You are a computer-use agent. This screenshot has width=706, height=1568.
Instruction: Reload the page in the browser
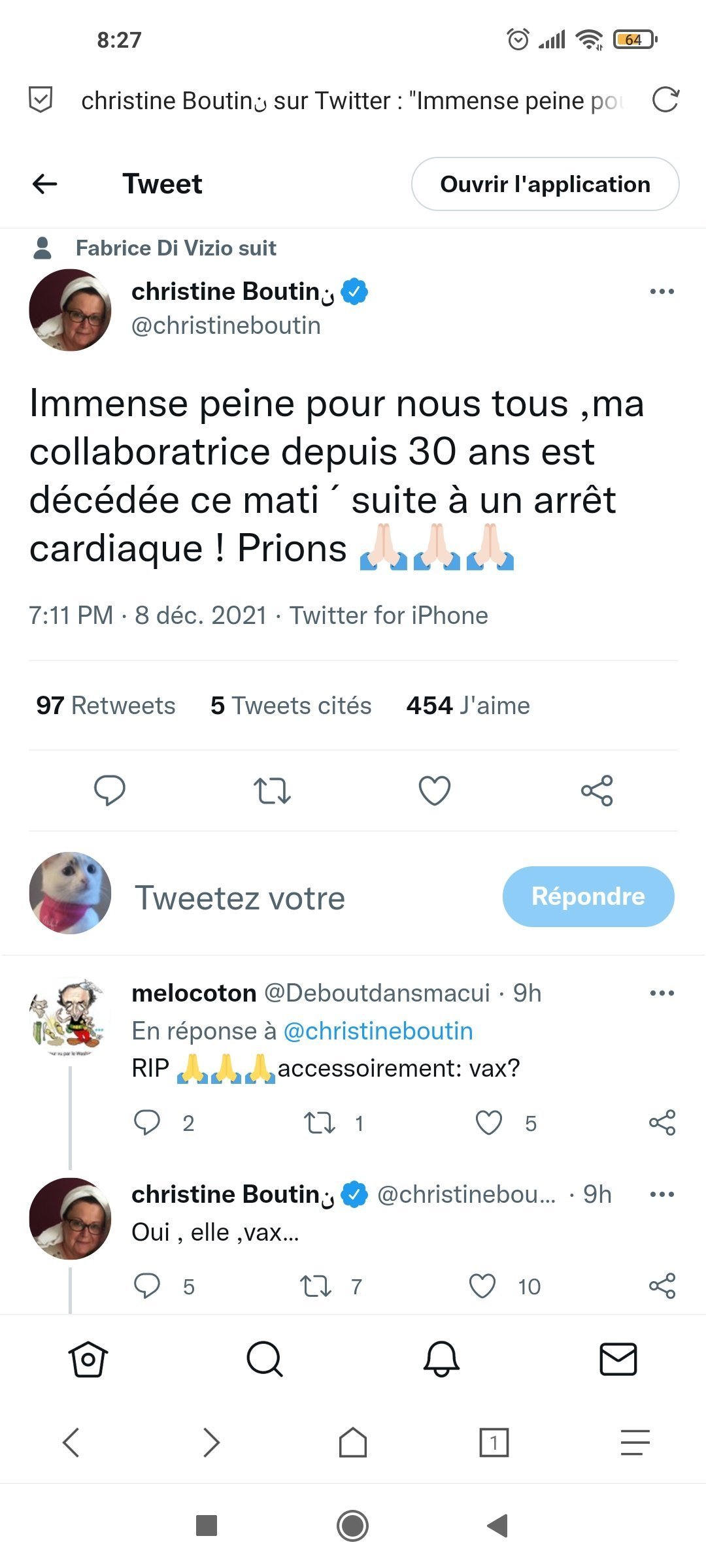[x=665, y=100]
